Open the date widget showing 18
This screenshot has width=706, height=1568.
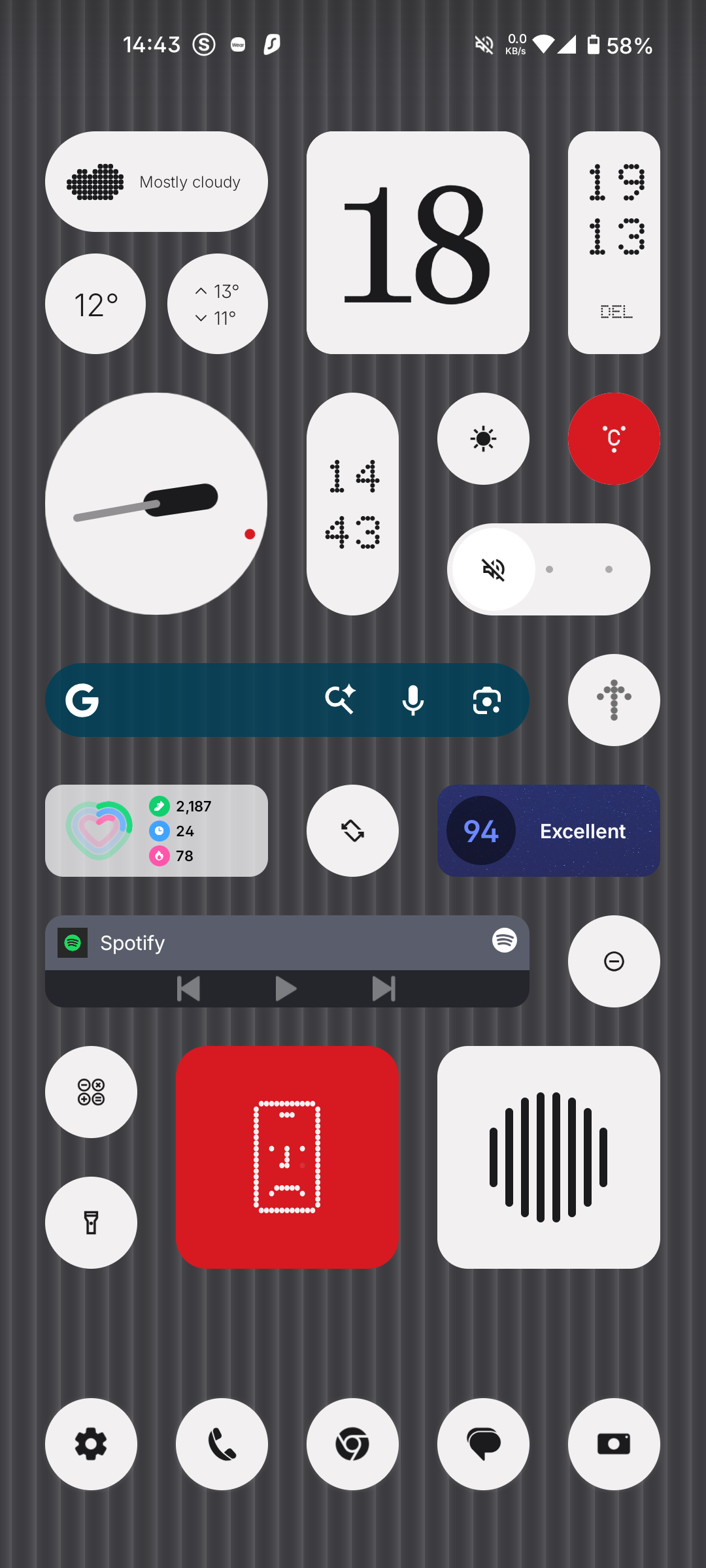click(x=418, y=242)
